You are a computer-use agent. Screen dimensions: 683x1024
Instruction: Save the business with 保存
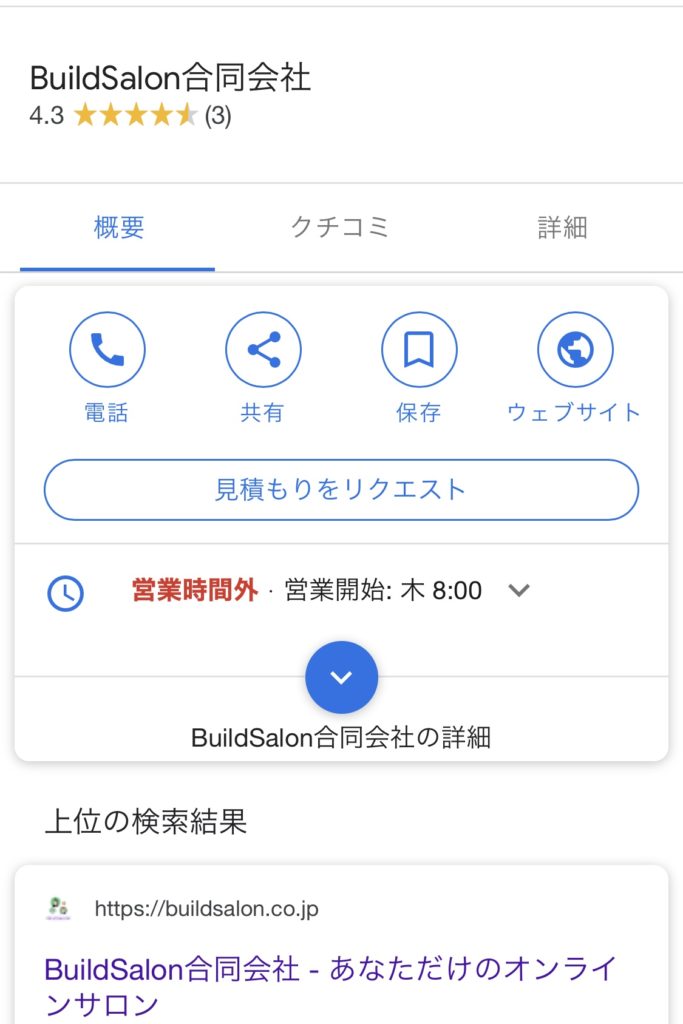point(419,350)
